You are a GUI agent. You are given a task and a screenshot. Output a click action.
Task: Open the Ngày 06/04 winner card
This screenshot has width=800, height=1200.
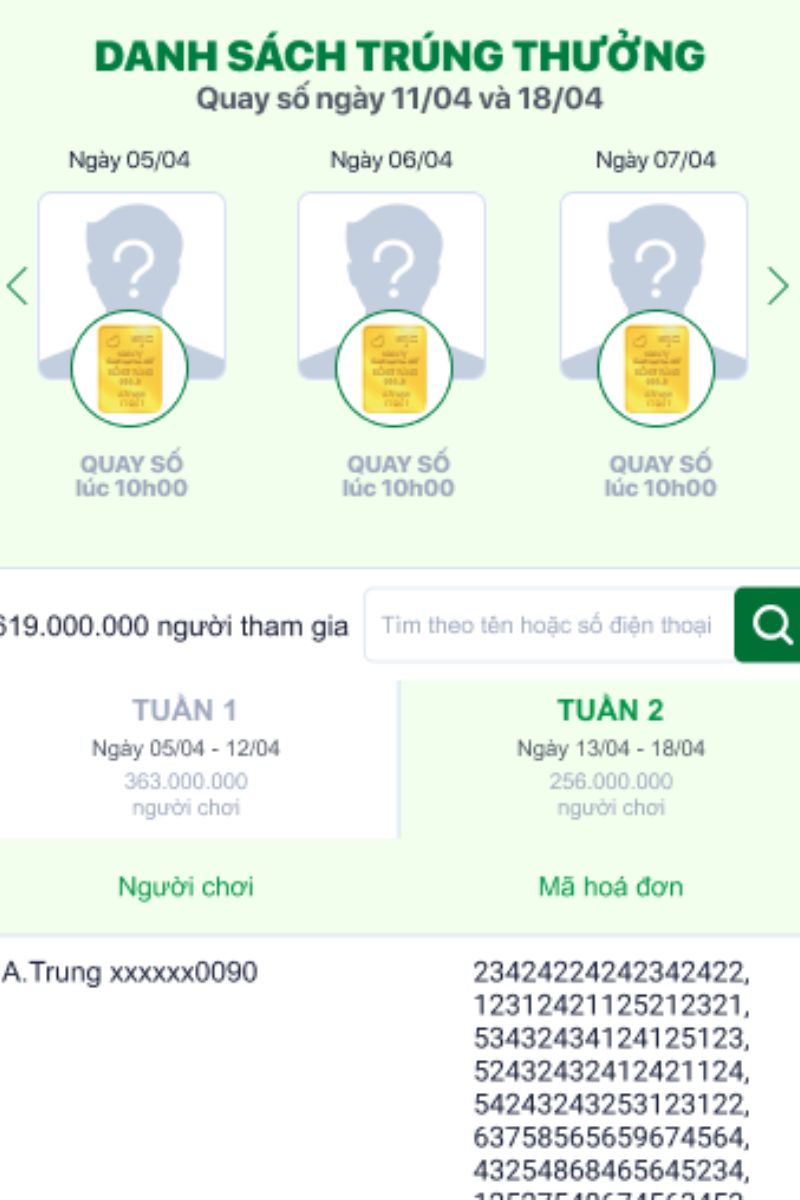pyautogui.click(x=392, y=300)
